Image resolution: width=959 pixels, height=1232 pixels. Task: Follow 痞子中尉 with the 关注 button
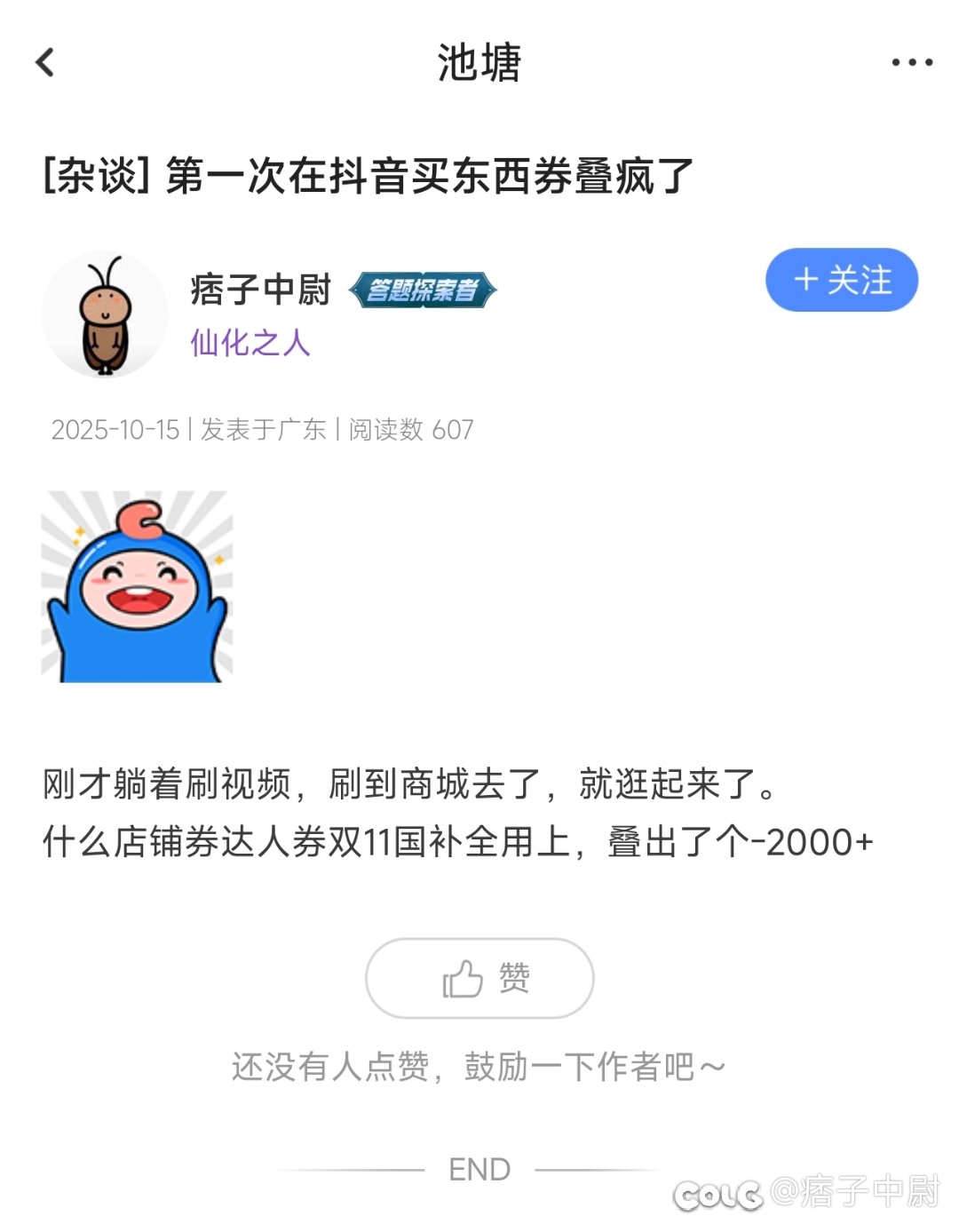pos(841,280)
